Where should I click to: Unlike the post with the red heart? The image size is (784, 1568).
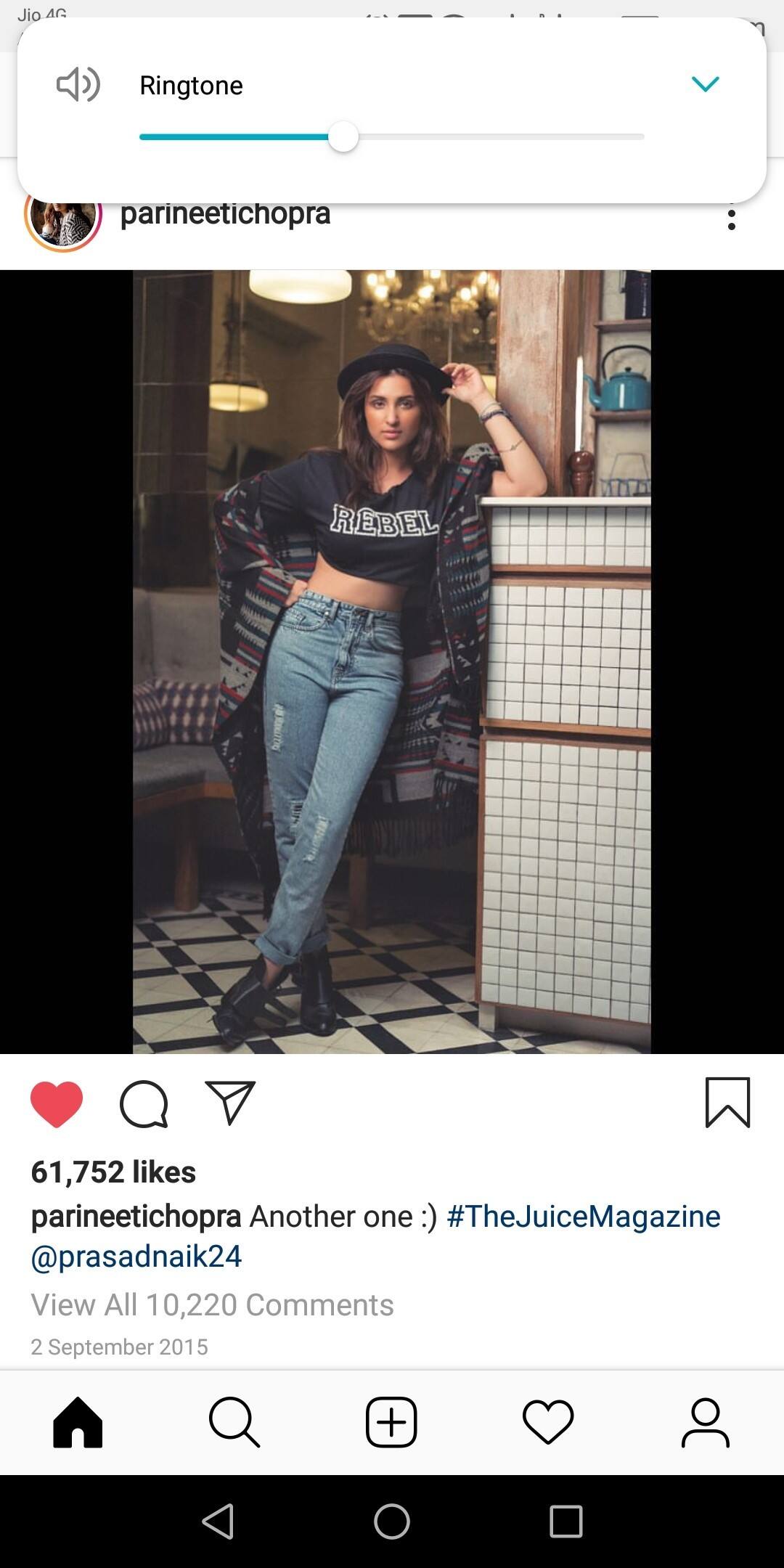[x=57, y=1103]
